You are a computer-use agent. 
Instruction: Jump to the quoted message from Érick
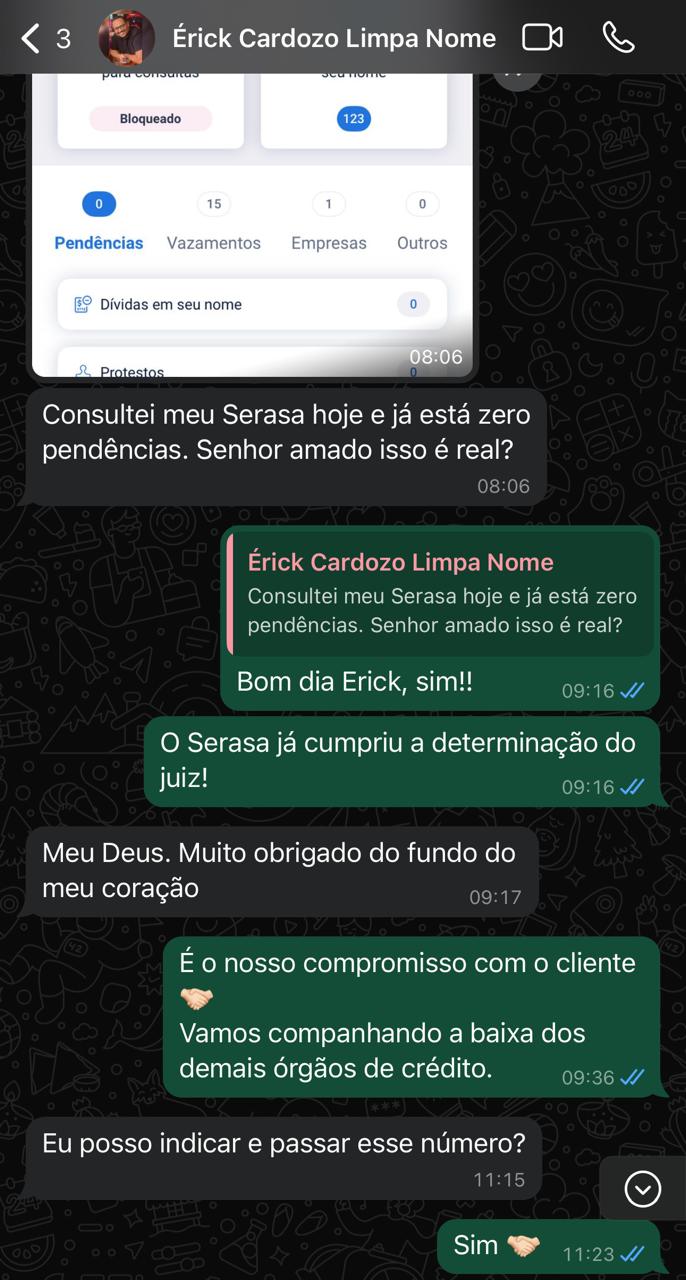click(438, 594)
